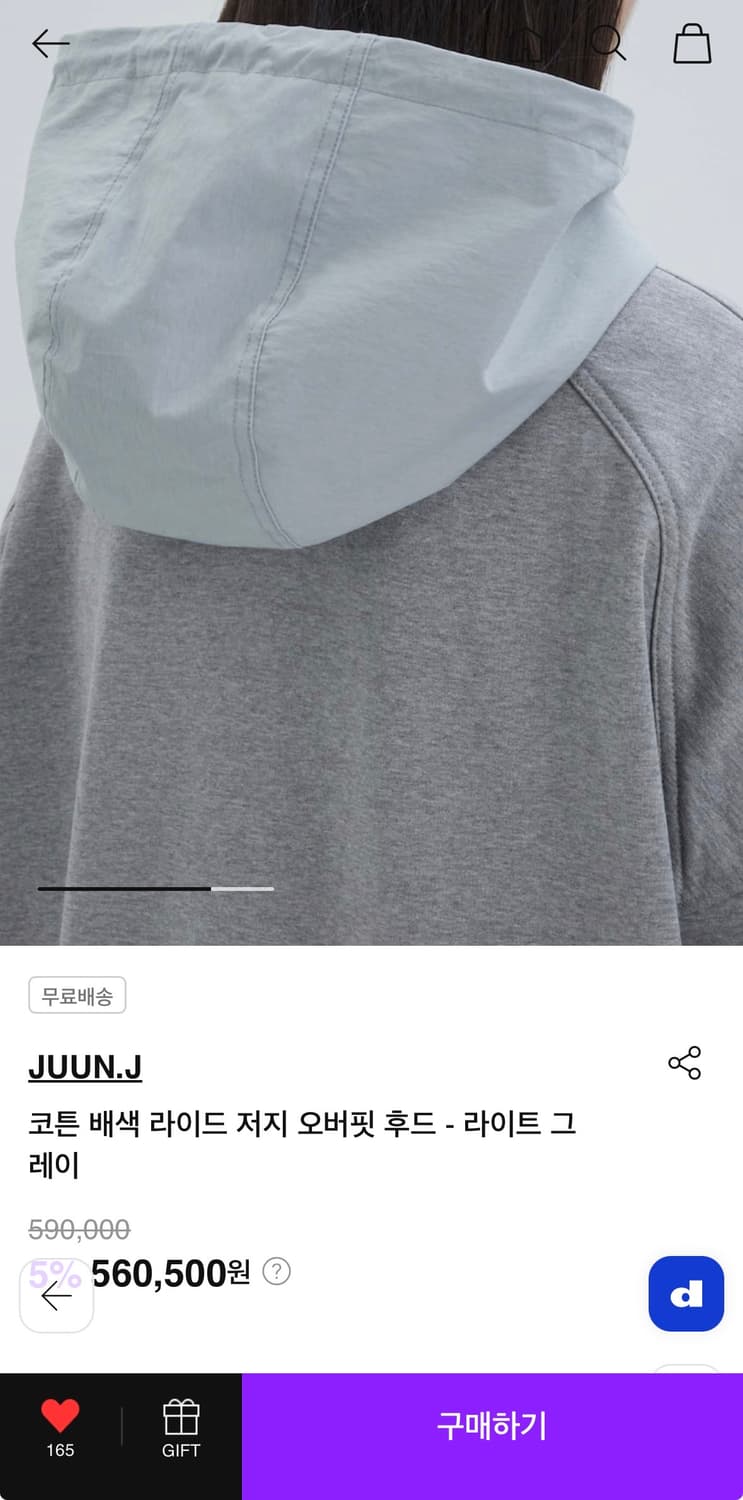Open the JUUN.J brand page
743x1500 pixels.
[x=85, y=1068]
